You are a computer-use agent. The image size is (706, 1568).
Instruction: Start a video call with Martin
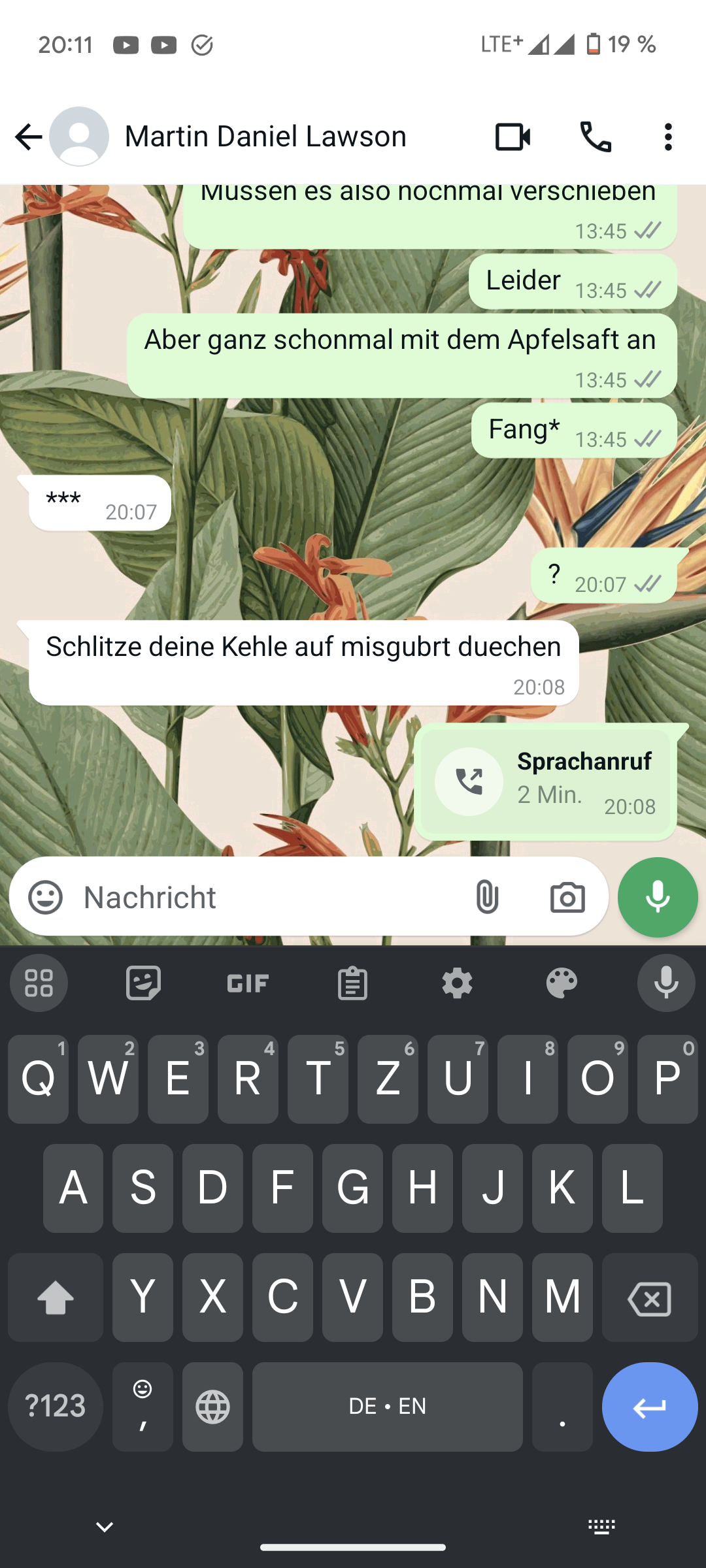(513, 137)
